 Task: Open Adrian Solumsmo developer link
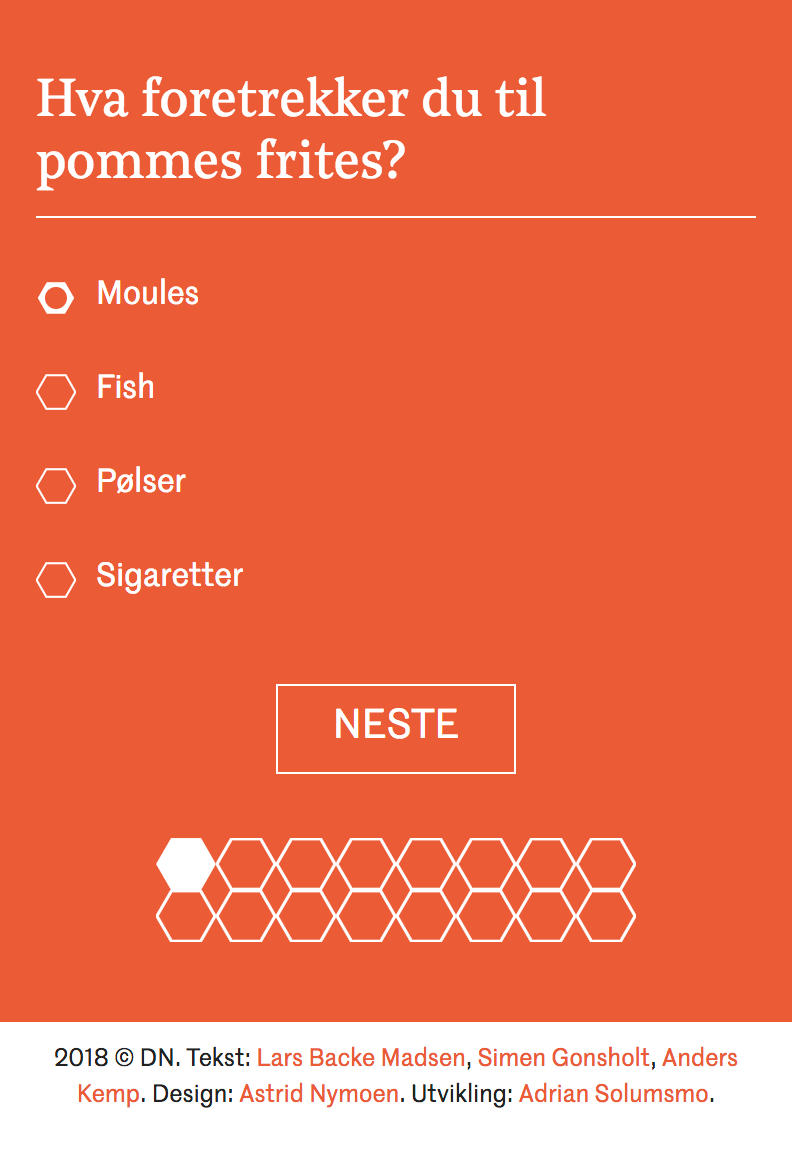pos(613,1094)
